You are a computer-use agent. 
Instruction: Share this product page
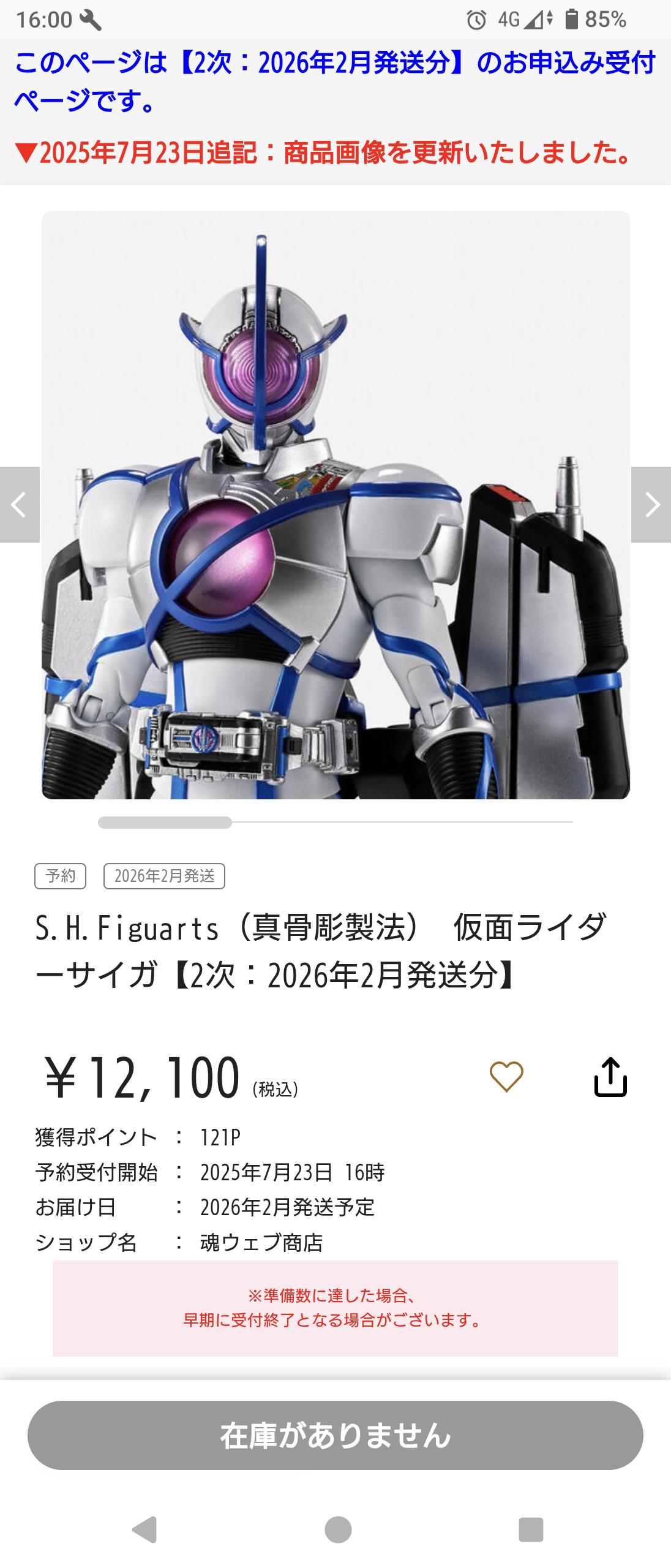tap(610, 1076)
